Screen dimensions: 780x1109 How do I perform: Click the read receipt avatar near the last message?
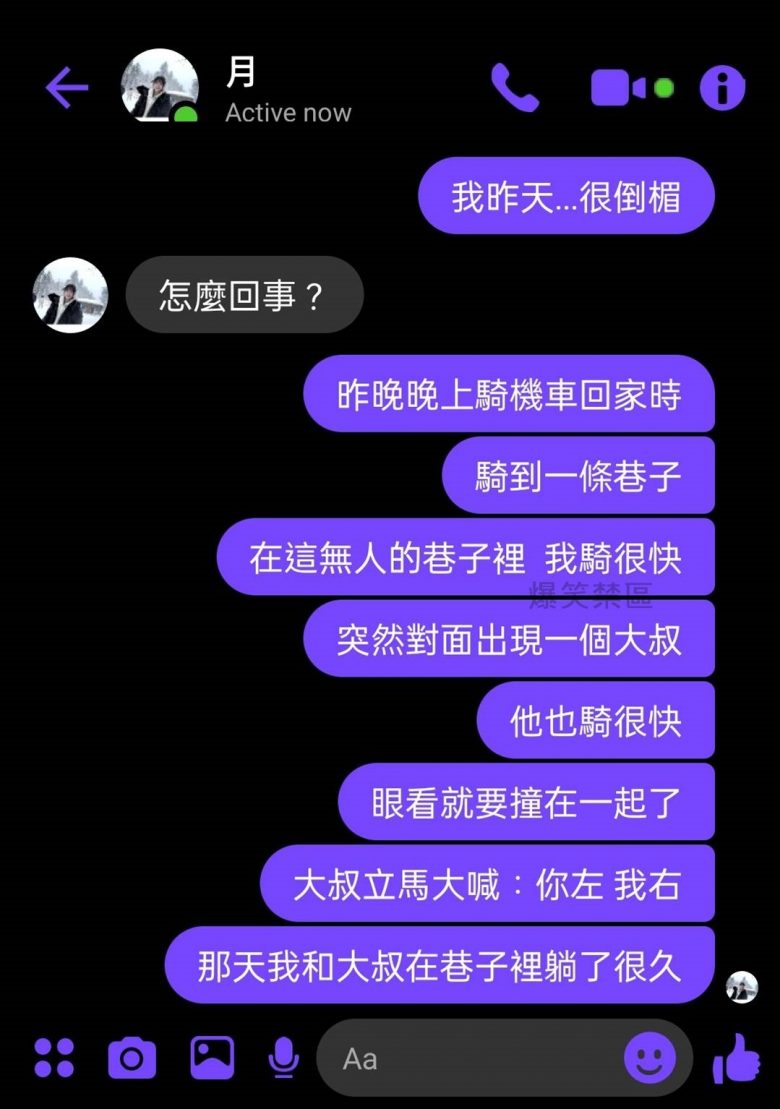[x=740, y=988]
